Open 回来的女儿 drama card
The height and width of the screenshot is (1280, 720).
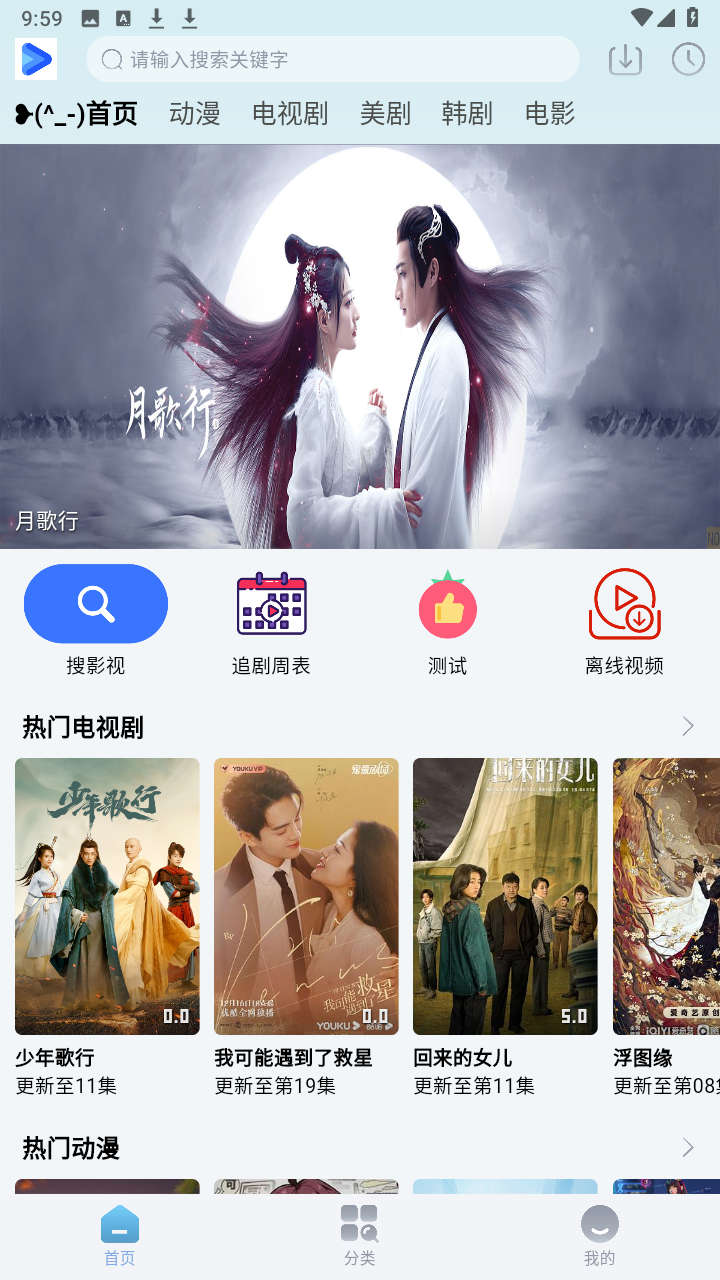tap(505, 927)
